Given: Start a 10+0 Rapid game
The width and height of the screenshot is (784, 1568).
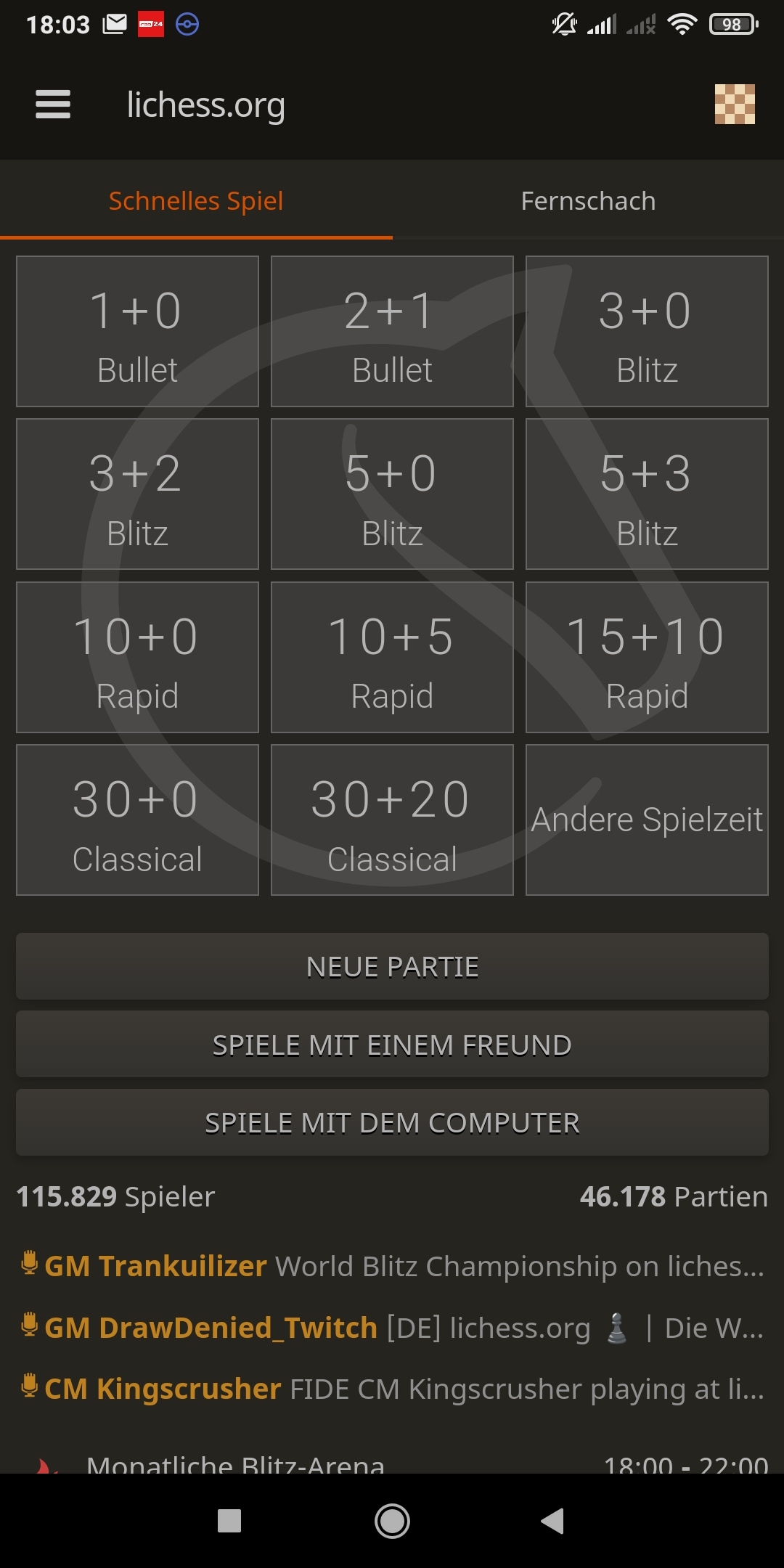Looking at the screenshot, I should (x=137, y=657).
